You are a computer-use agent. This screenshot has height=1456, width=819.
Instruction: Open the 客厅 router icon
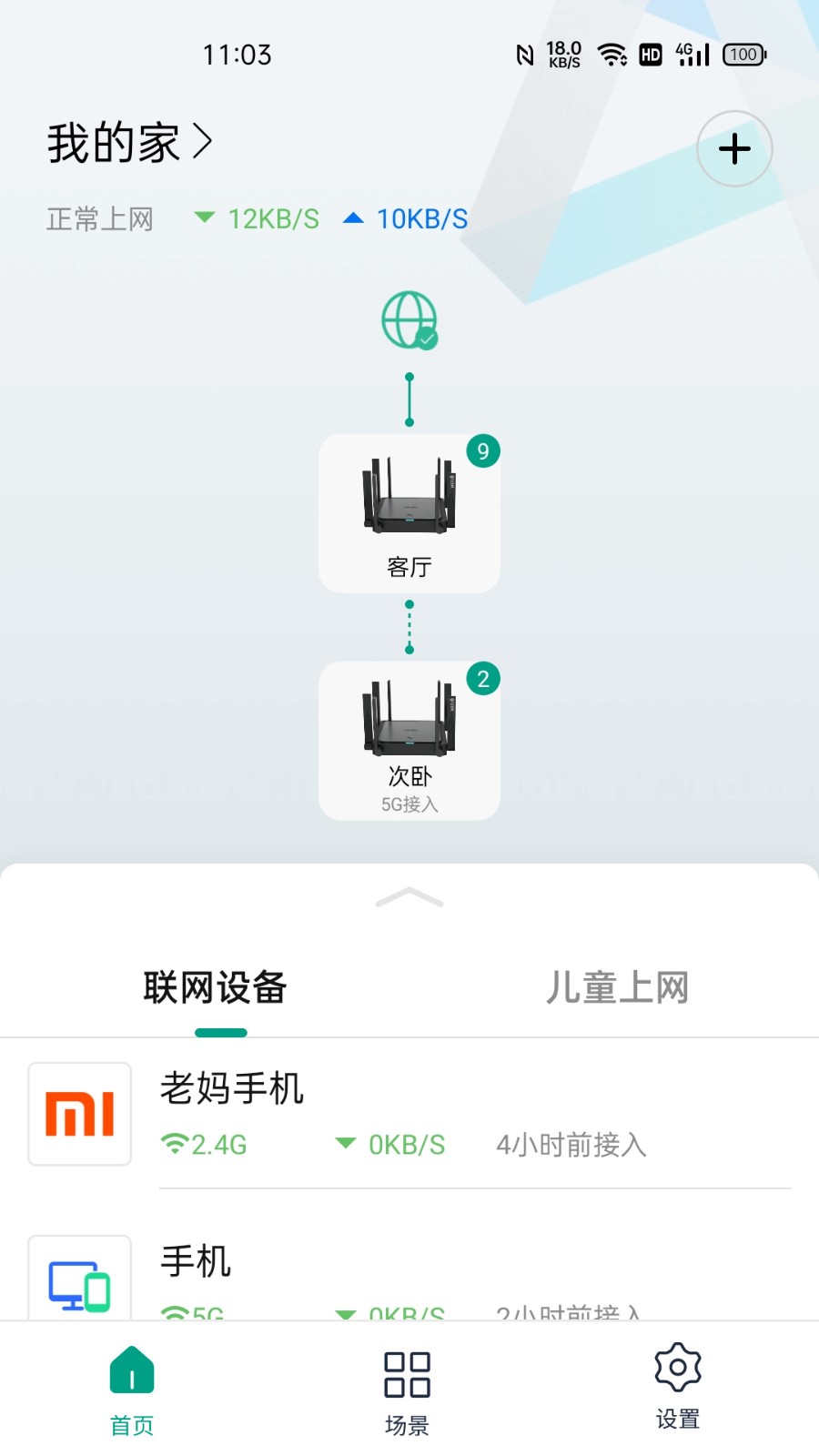pyautogui.click(x=409, y=496)
